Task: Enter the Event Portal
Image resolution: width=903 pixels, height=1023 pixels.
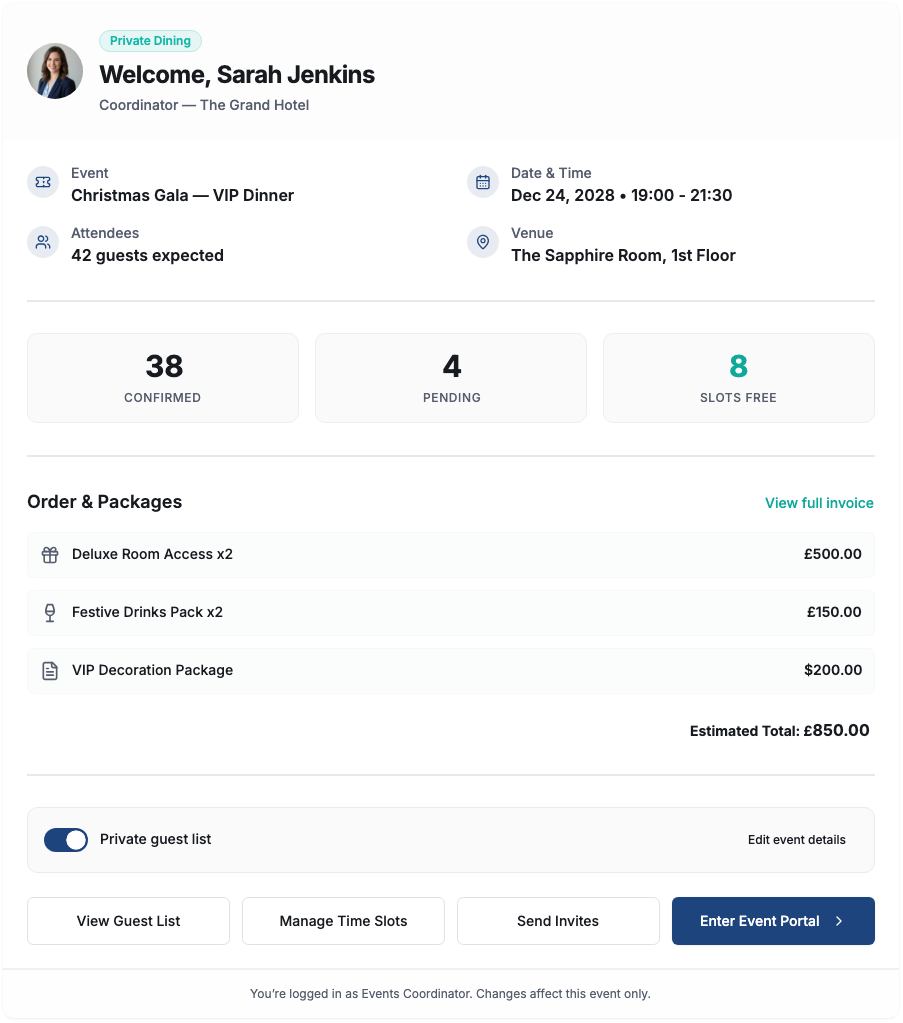Action: (x=773, y=921)
